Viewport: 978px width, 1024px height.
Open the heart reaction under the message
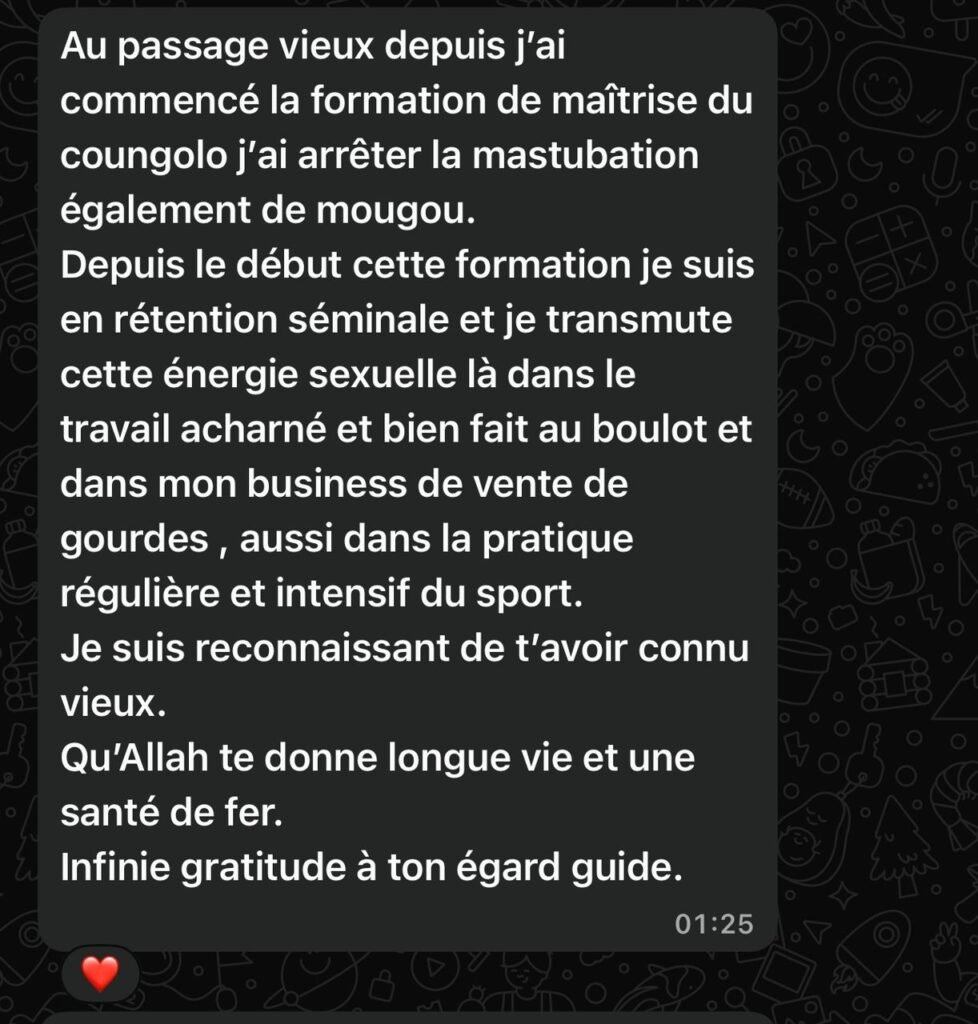click(x=99, y=972)
